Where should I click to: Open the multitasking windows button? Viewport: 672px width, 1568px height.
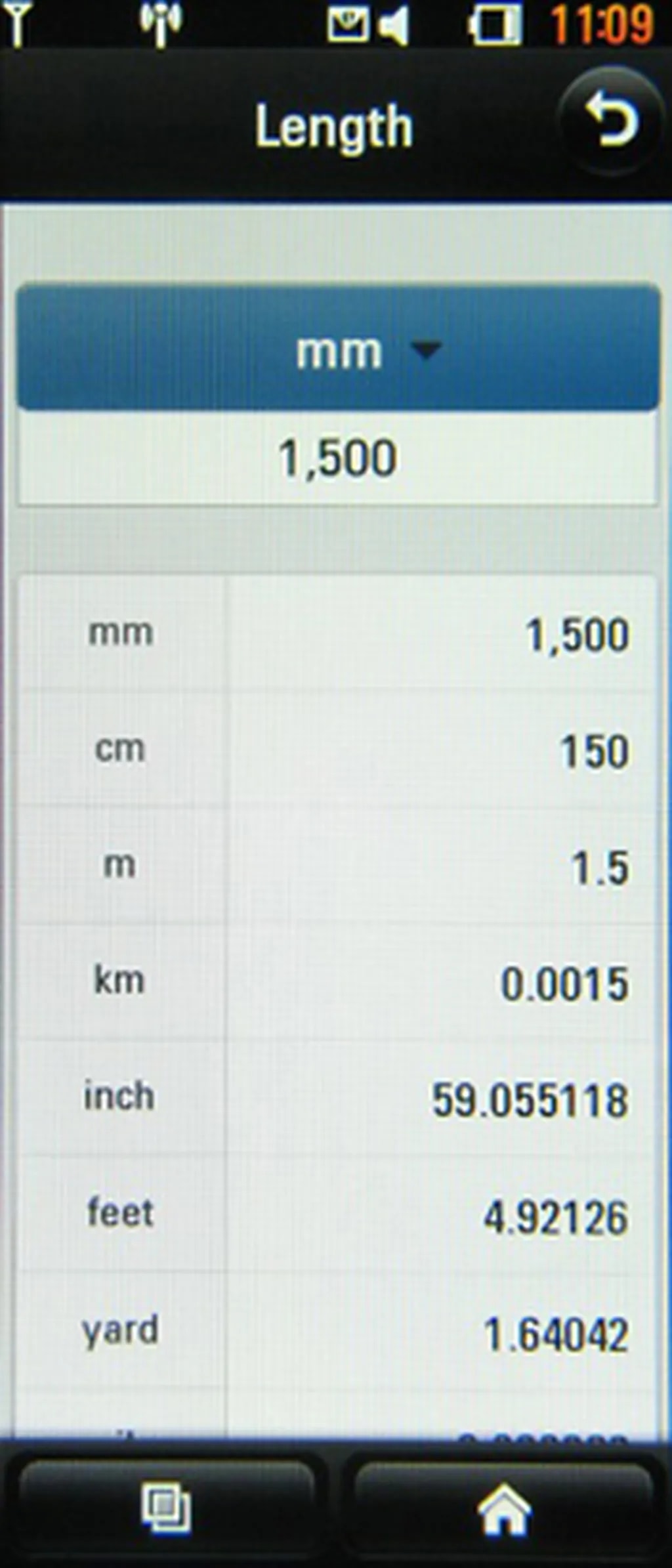point(167,1509)
